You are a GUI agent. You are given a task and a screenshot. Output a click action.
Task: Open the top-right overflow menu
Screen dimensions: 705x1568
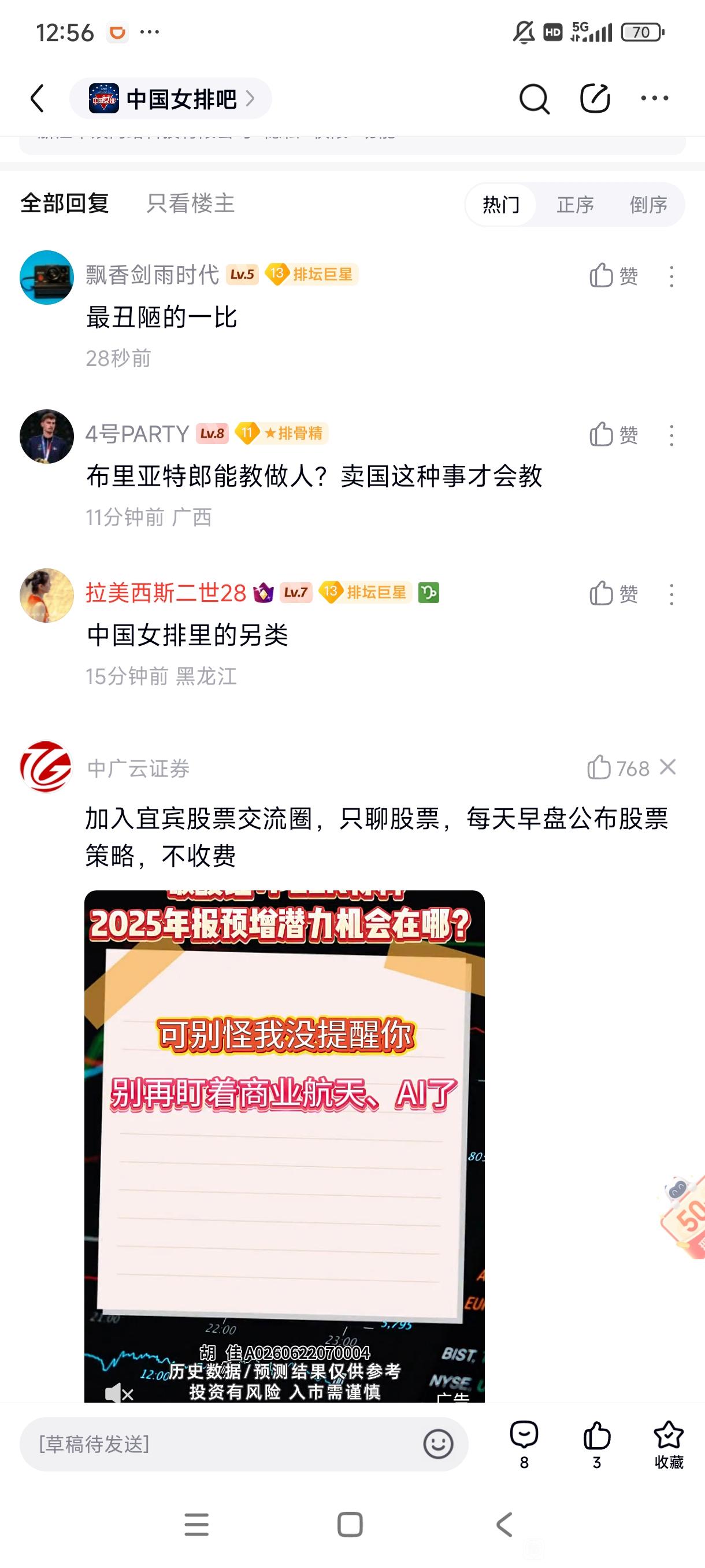click(655, 98)
